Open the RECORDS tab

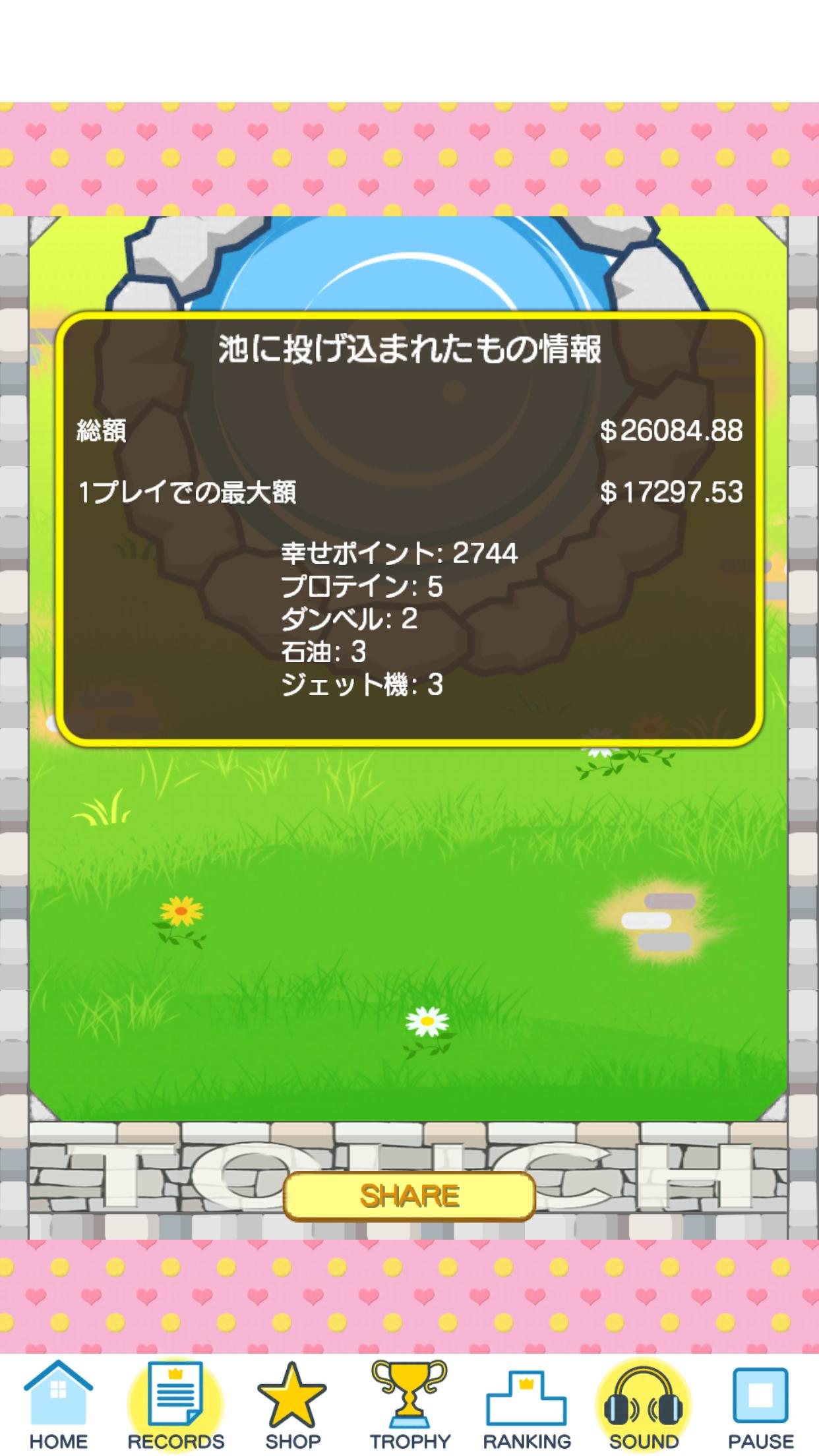[x=175, y=1405]
